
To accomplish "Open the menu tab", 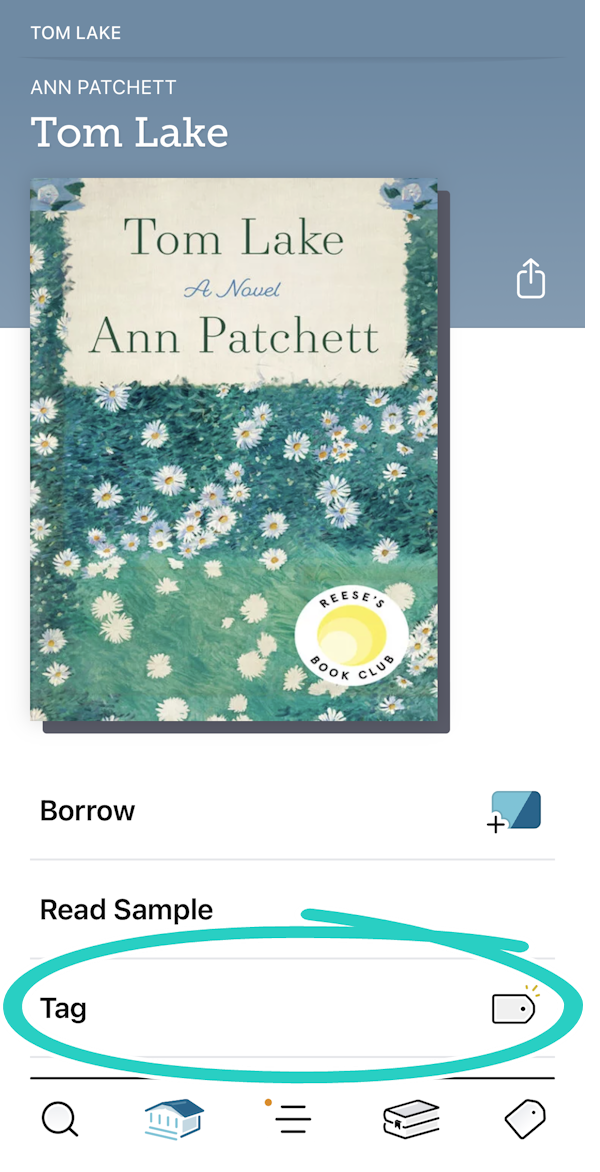I will click(x=292, y=1119).
